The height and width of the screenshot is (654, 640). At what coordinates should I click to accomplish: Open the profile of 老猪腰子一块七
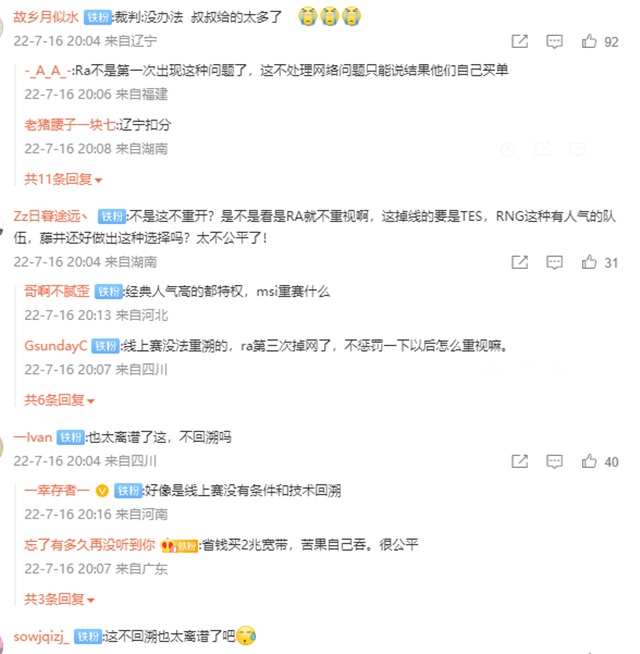coord(70,124)
